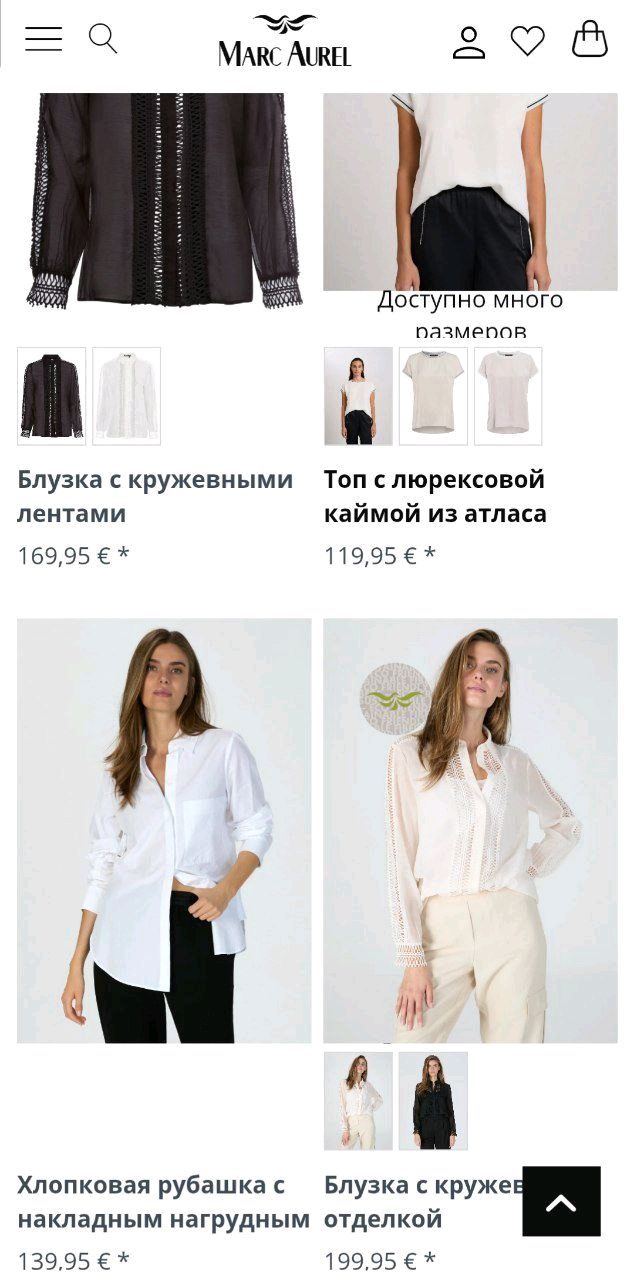Choose model-photo swatch of the lurex top
634x1280 pixels.
point(358,396)
